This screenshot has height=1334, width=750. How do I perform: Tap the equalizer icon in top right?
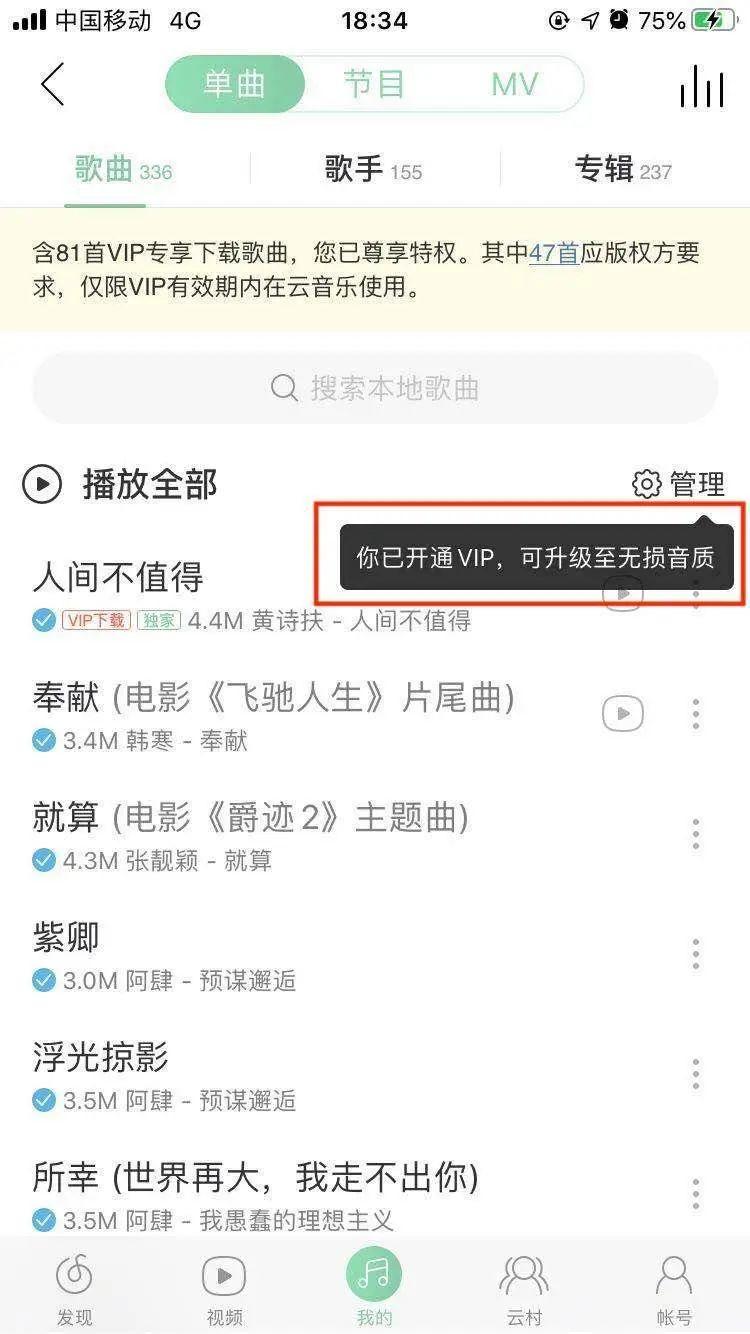[x=701, y=85]
